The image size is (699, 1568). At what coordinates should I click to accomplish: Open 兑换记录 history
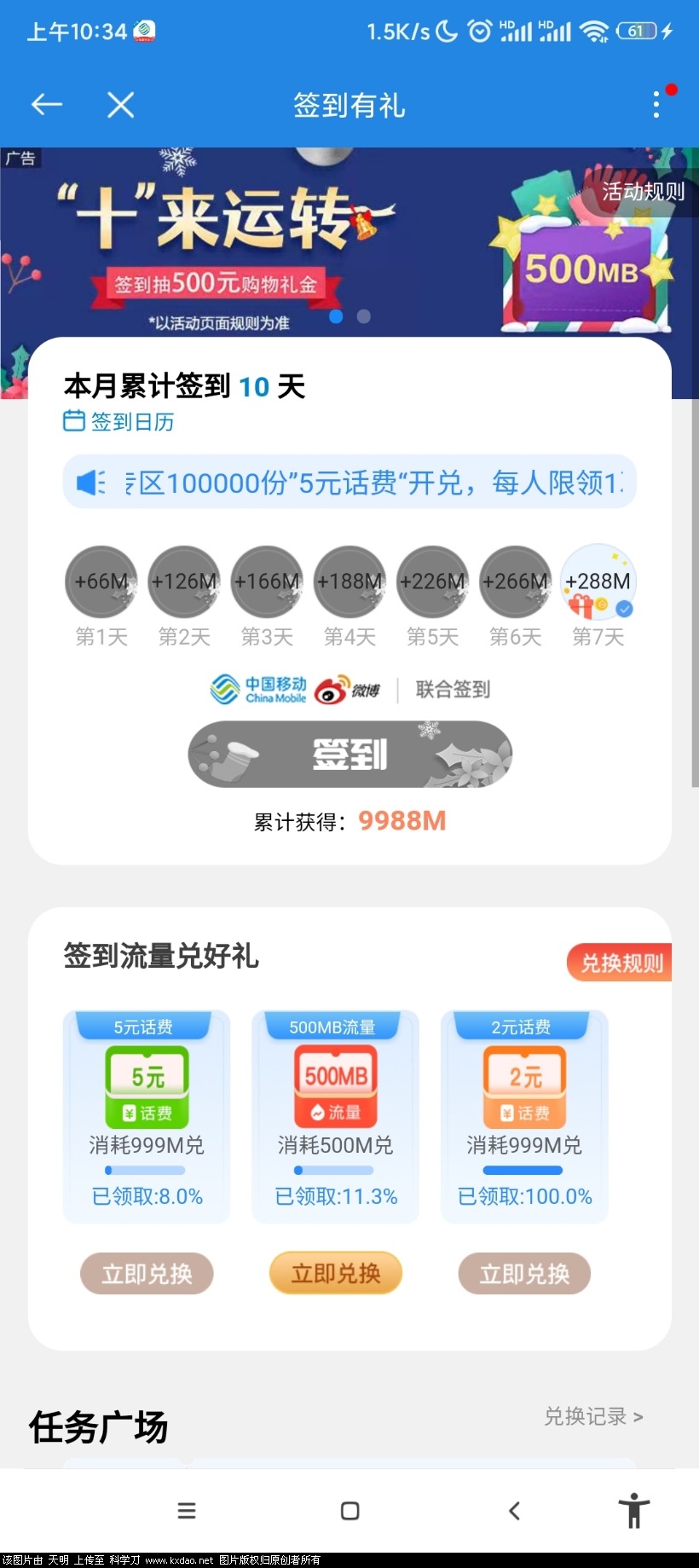[x=593, y=1416]
